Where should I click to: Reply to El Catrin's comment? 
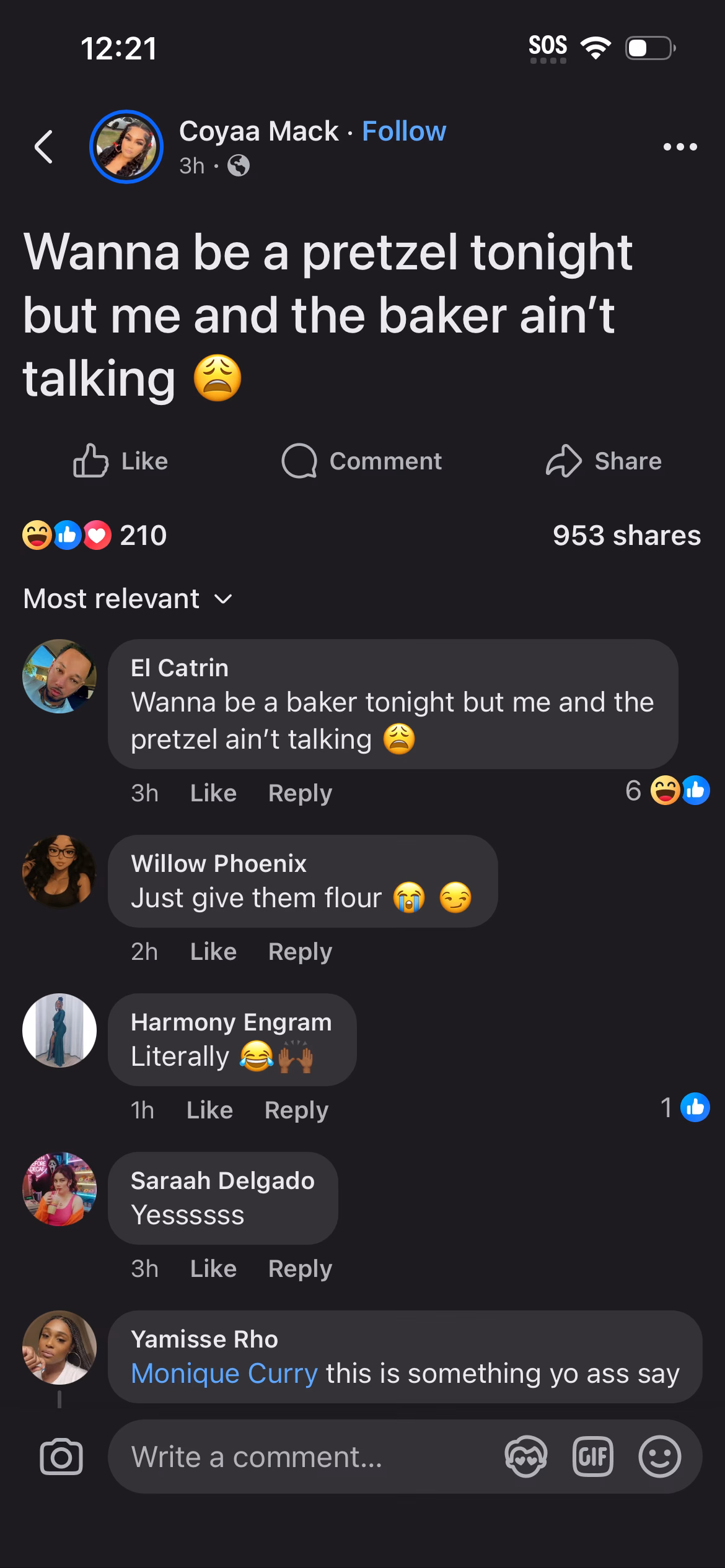[x=300, y=793]
